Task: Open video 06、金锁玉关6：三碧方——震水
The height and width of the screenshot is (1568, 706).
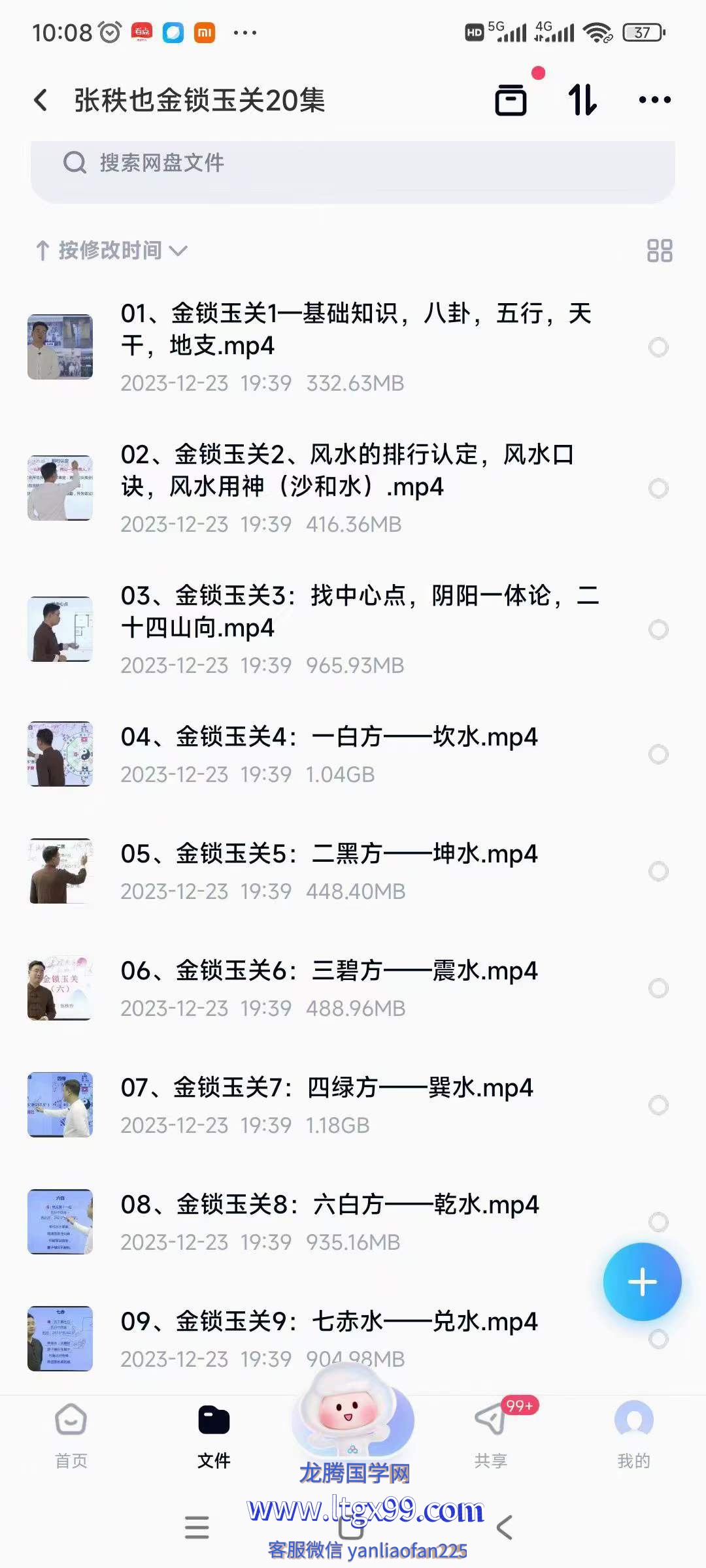Action: click(x=329, y=971)
